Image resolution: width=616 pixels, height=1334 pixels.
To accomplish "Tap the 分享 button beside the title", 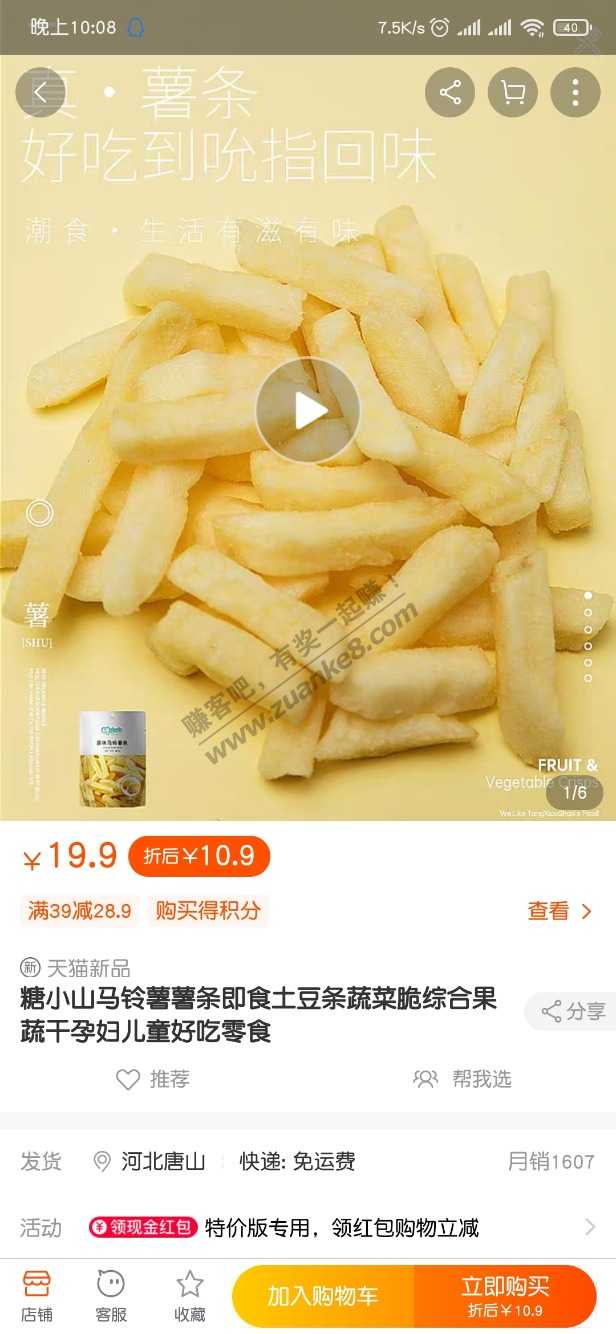I will [x=573, y=1011].
